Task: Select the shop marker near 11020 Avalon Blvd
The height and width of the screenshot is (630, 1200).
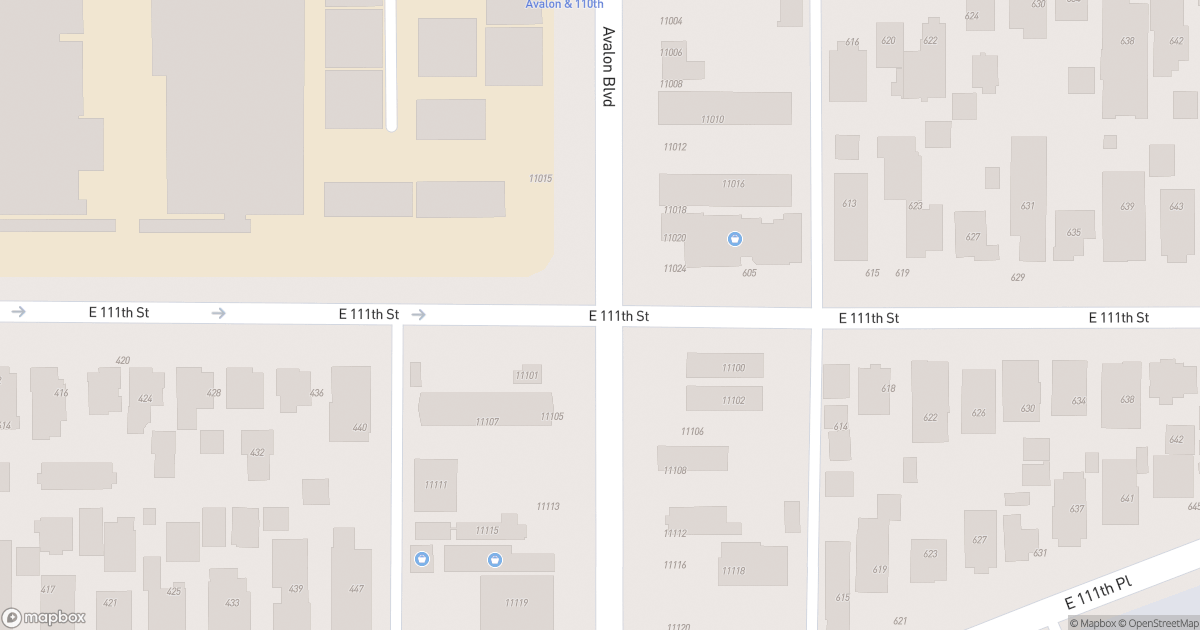Action: 734,239
